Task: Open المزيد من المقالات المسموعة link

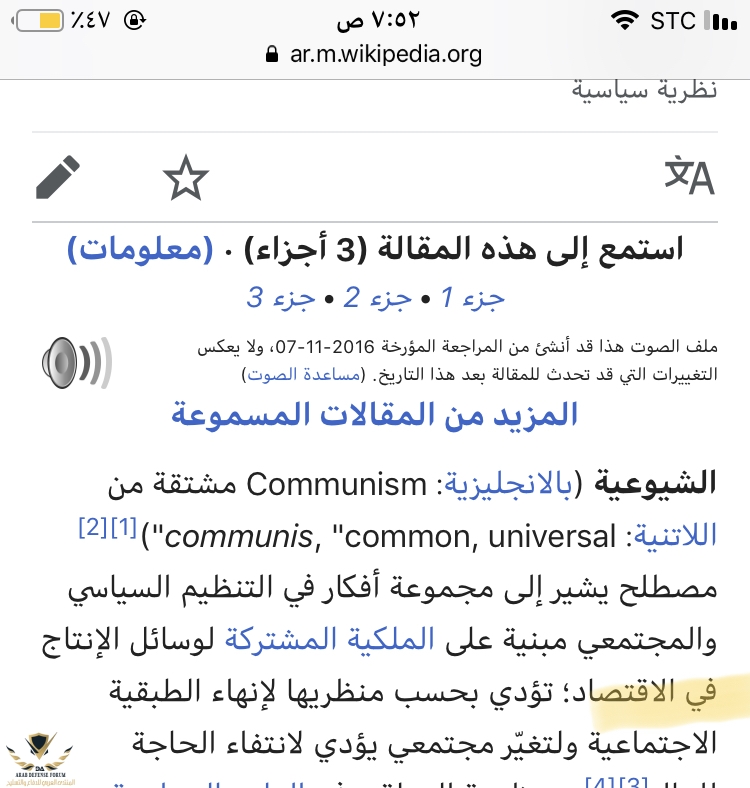Action: click(x=374, y=414)
